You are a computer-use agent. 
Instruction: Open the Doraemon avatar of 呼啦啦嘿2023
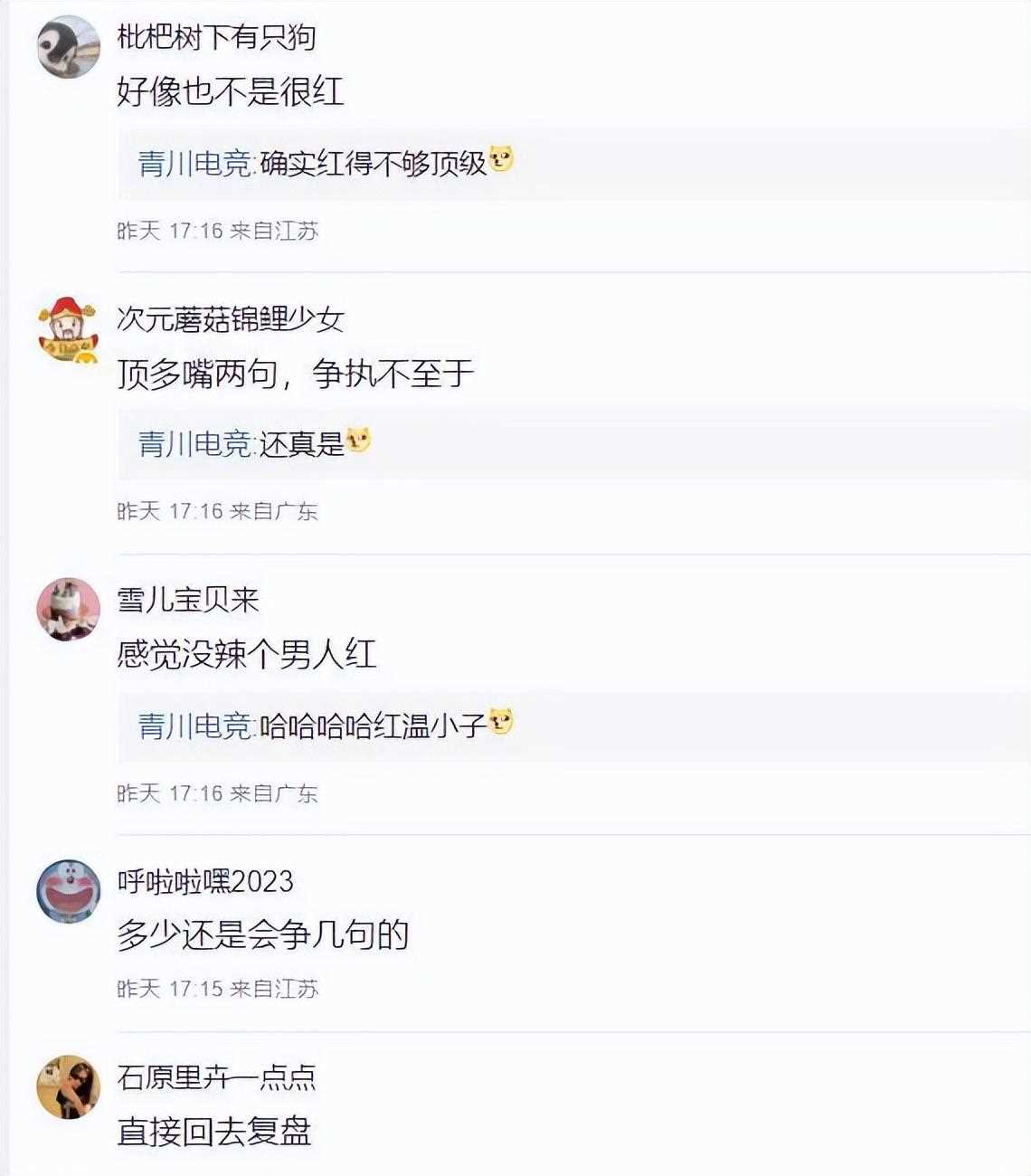[x=68, y=891]
